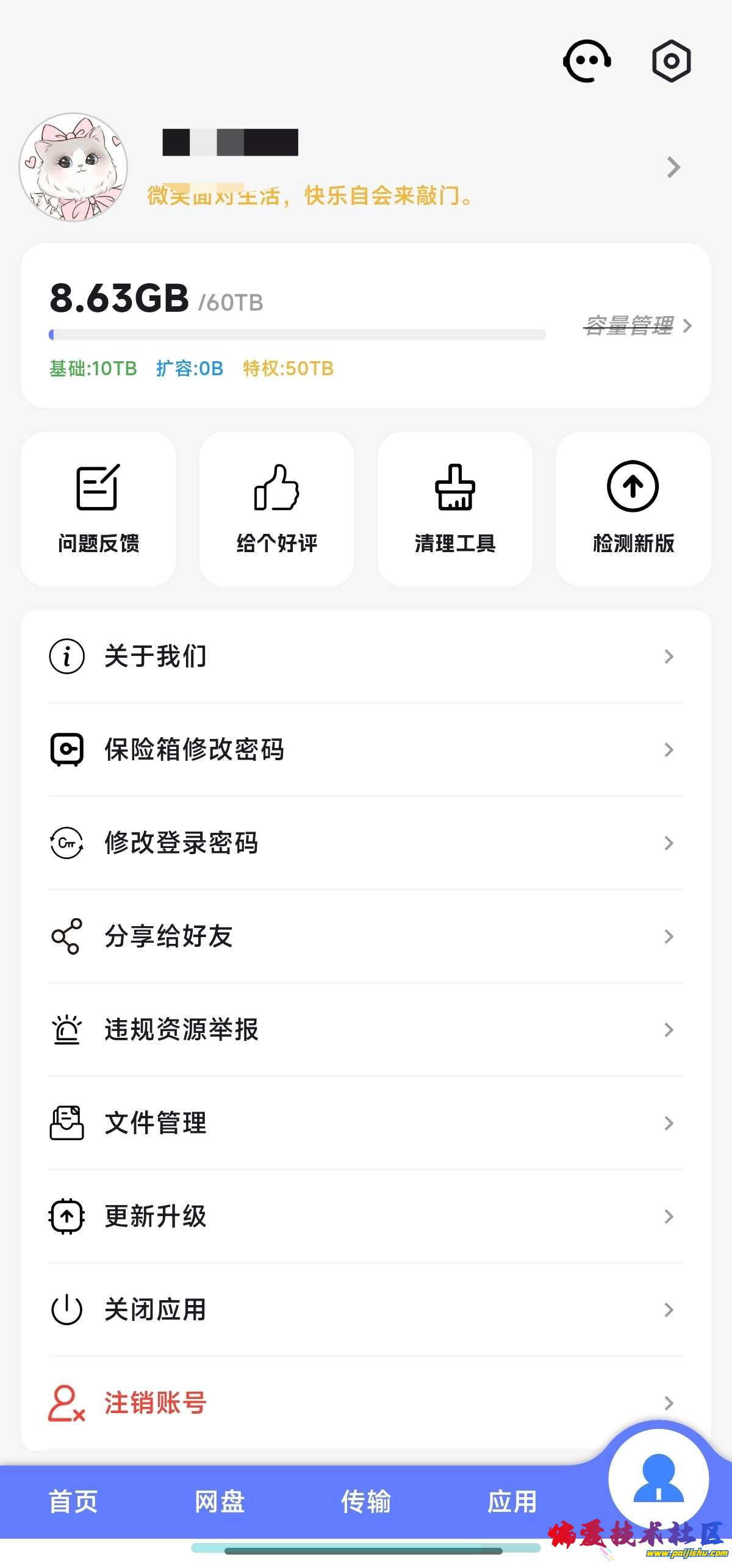Select 注销账号 to delete account
The image size is (732, 1568).
[x=365, y=1403]
